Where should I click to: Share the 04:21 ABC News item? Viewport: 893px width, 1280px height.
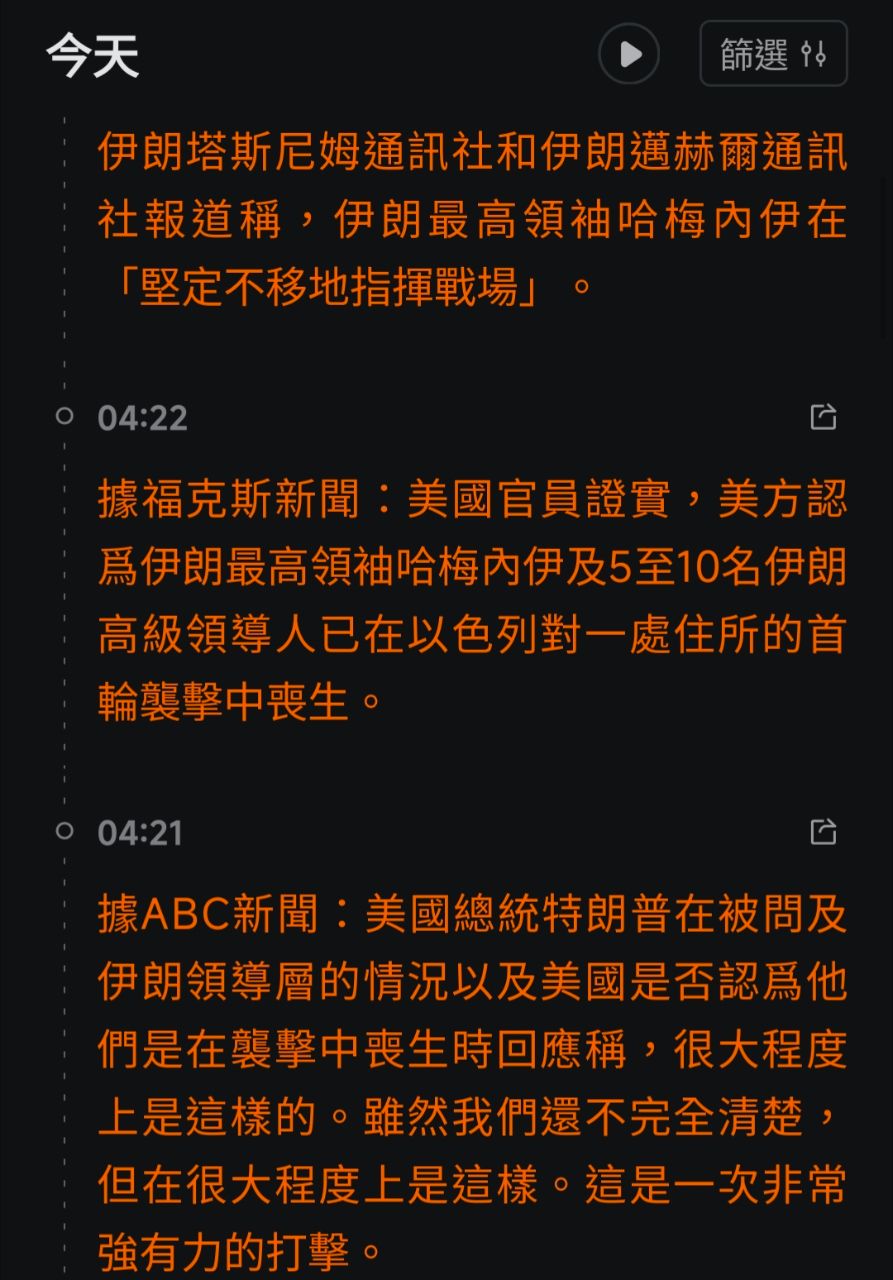(823, 832)
